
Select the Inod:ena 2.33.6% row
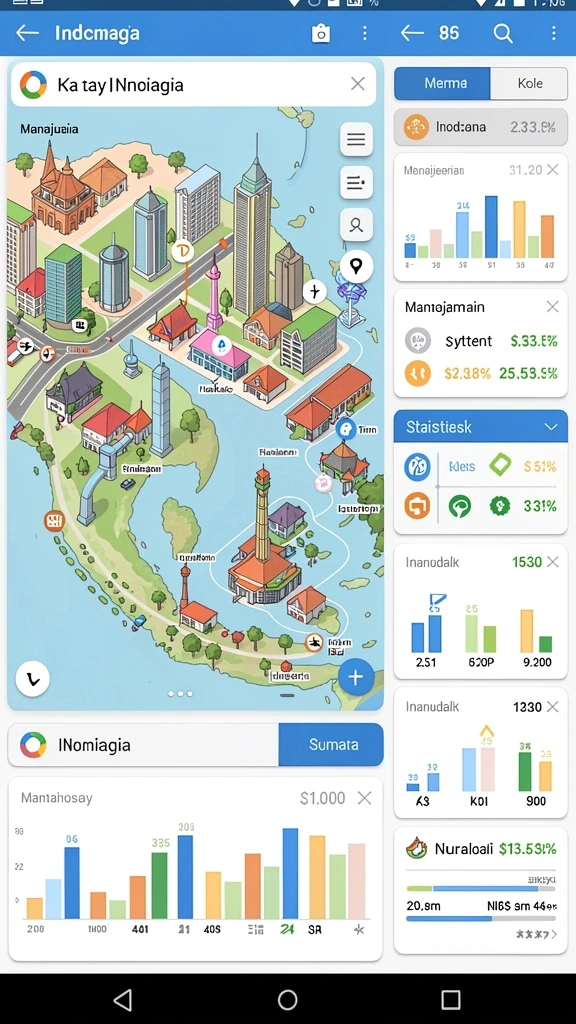(x=481, y=127)
